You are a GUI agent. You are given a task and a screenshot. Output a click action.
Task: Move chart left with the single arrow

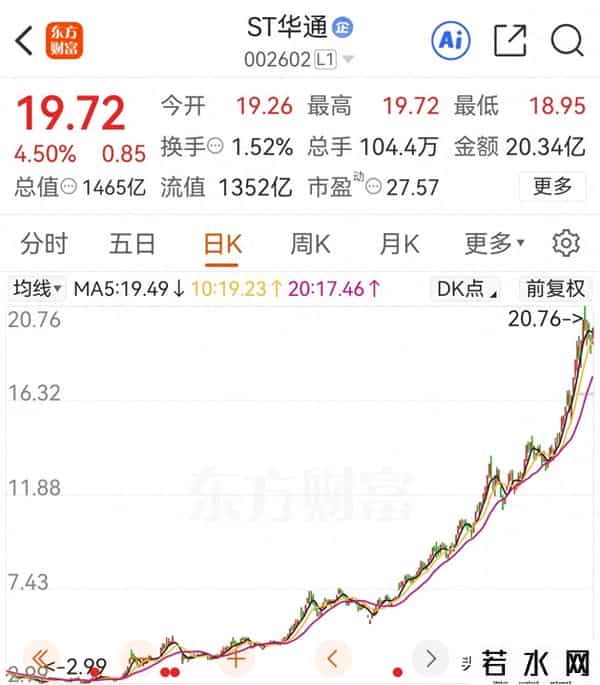pyautogui.click(x=333, y=658)
